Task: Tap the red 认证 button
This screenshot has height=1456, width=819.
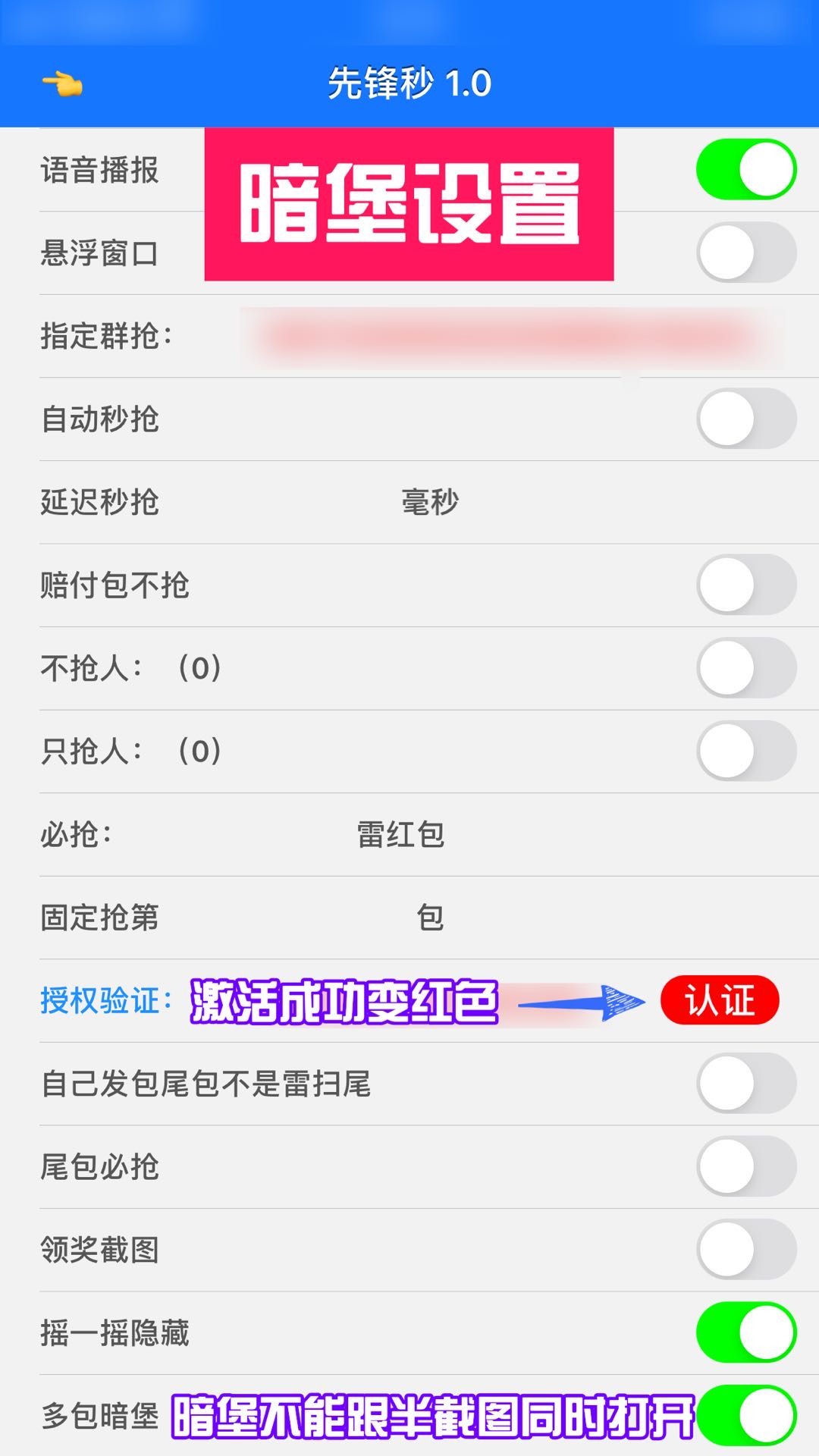Action: pyautogui.click(x=720, y=1000)
